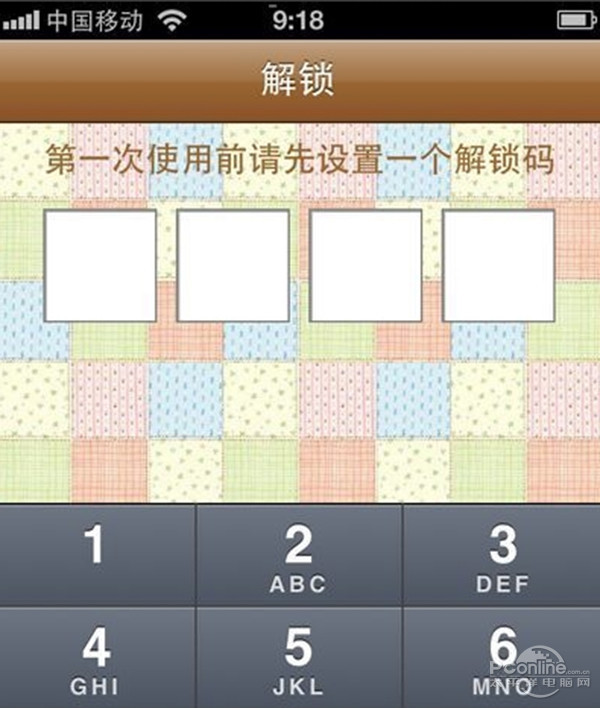Tap the 5 JKL key
The image size is (600, 708).
pos(298,658)
